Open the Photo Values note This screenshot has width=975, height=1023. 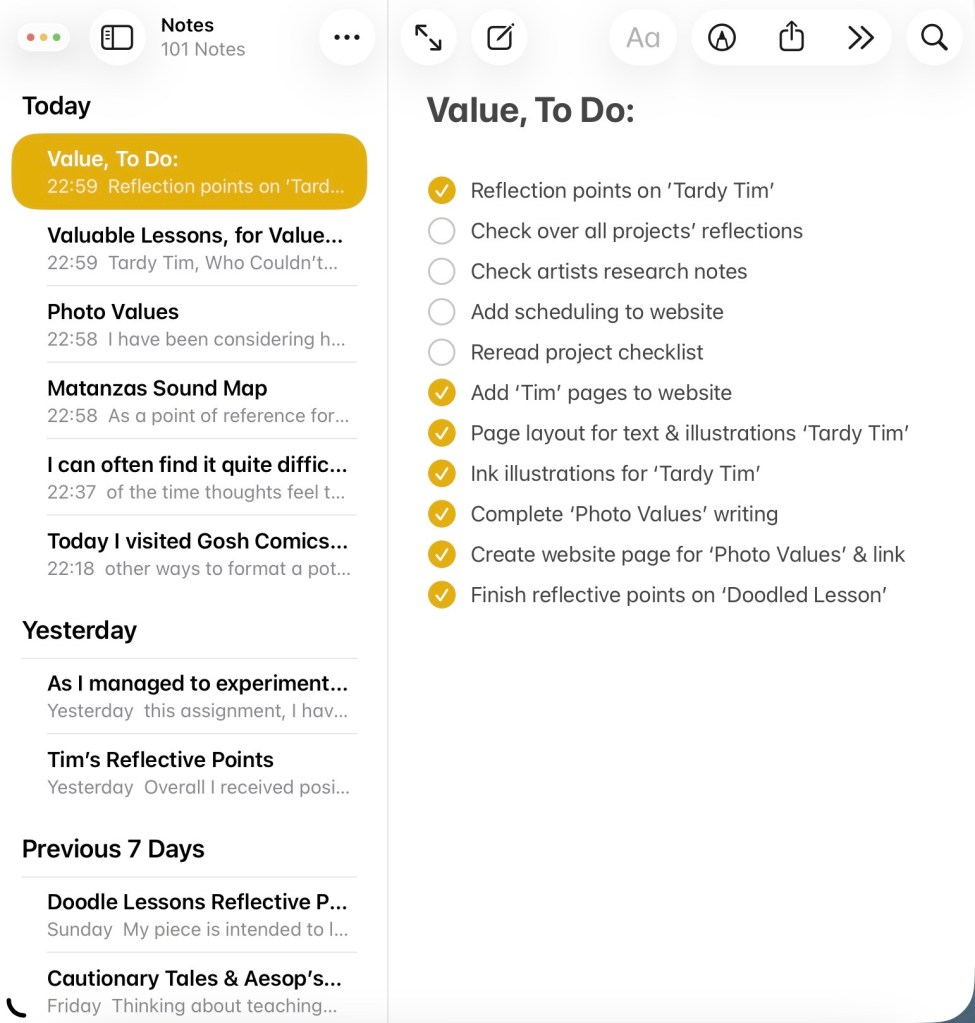pos(195,324)
